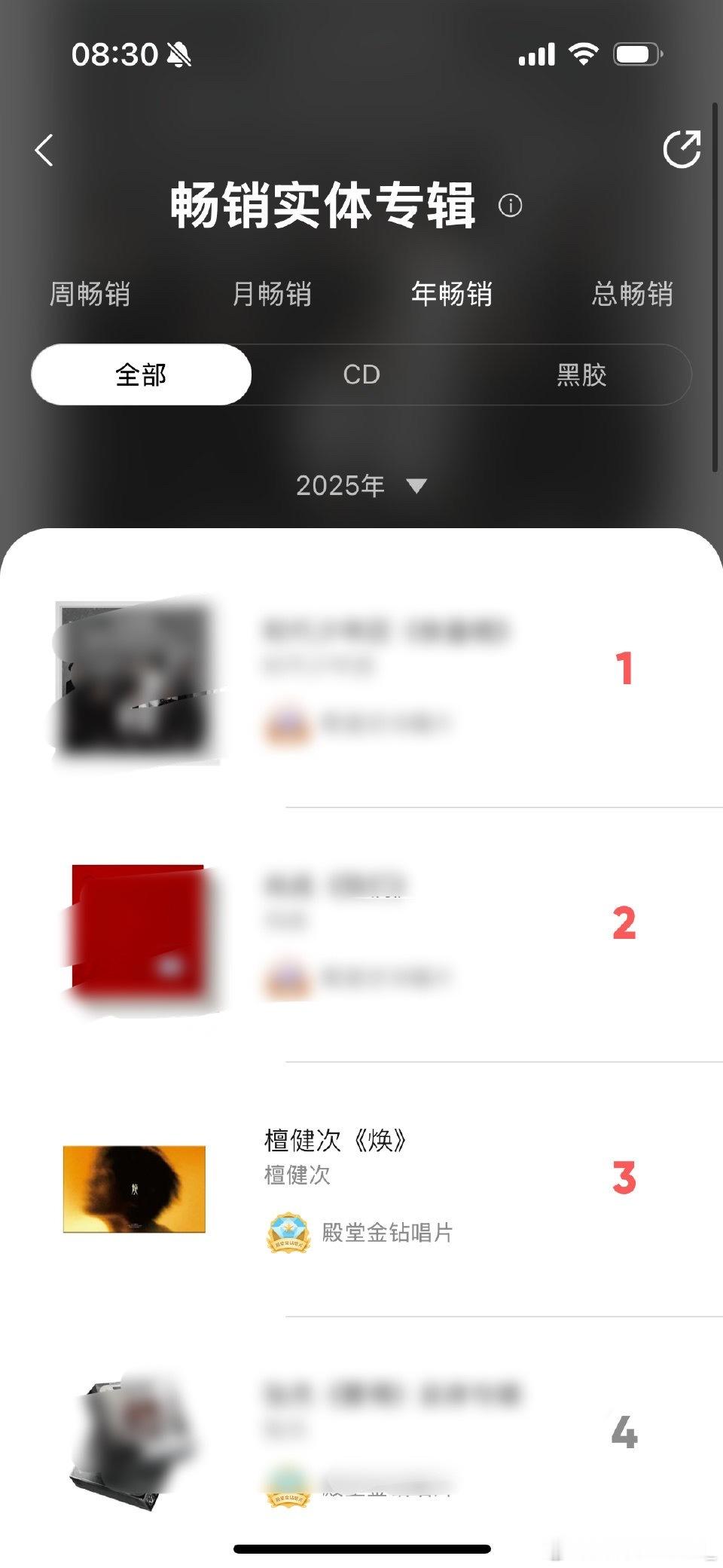Image resolution: width=723 pixels, height=1568 pixels.
Task: Select the CD filter
Action: 360,374
